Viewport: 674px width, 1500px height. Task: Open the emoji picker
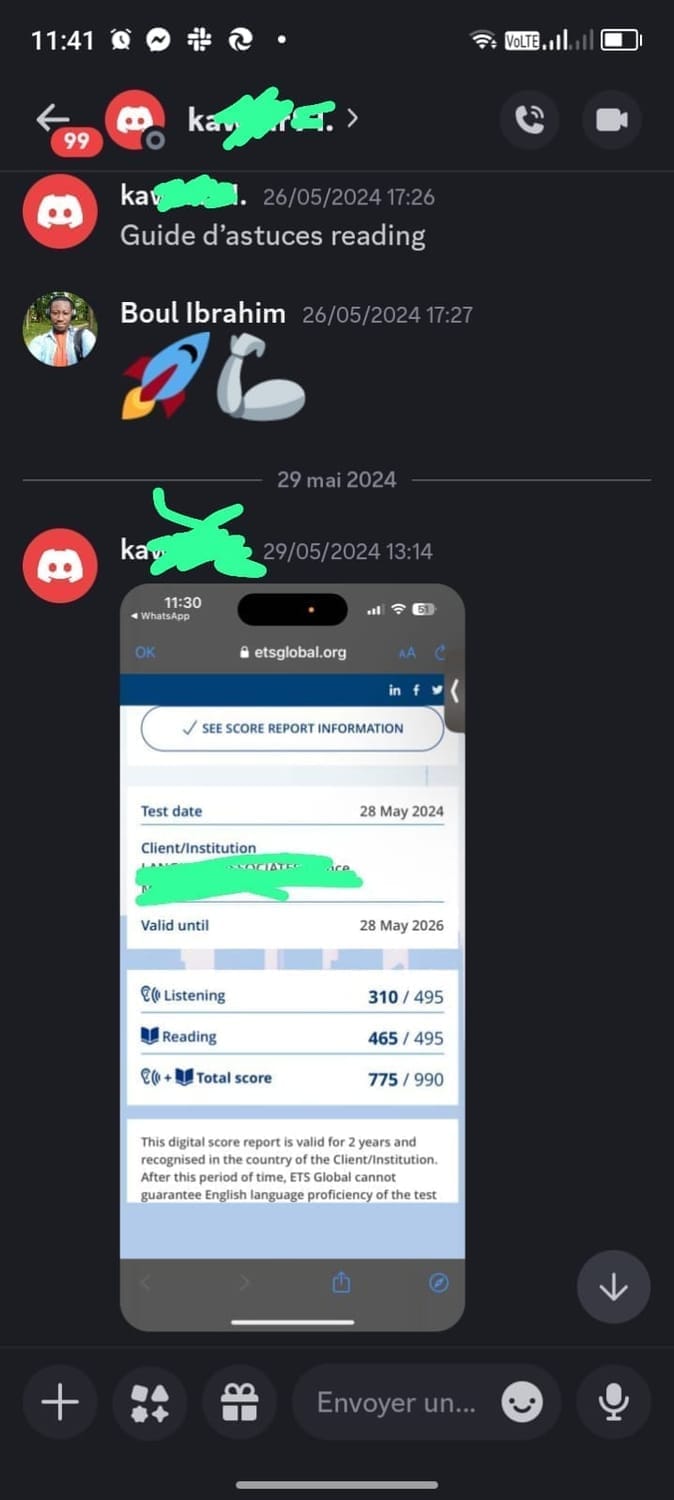(x=522, y=1402)
